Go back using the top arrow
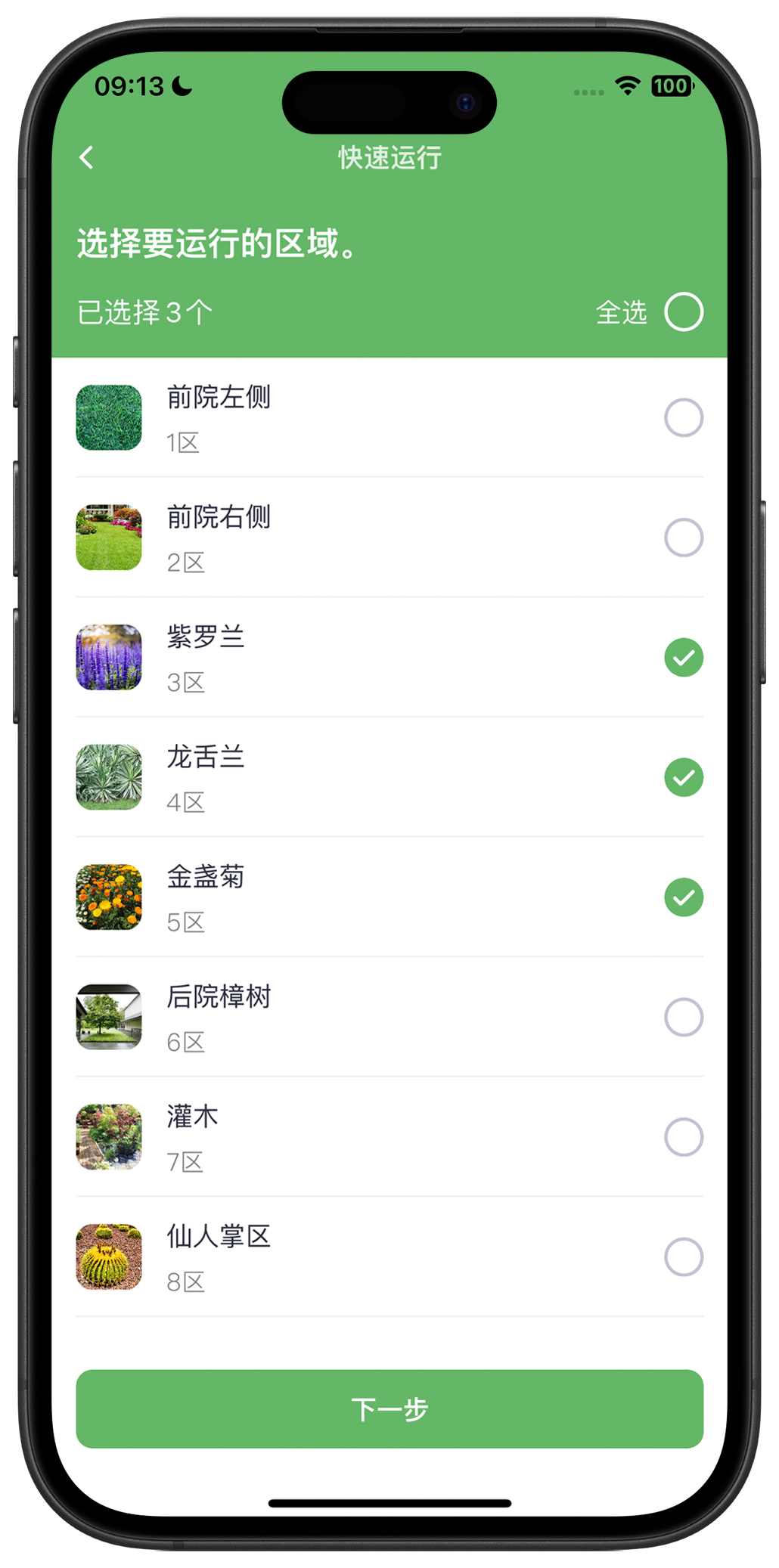Image resolution: width=779 pixels, height=1568 pixels. point(87,157)
